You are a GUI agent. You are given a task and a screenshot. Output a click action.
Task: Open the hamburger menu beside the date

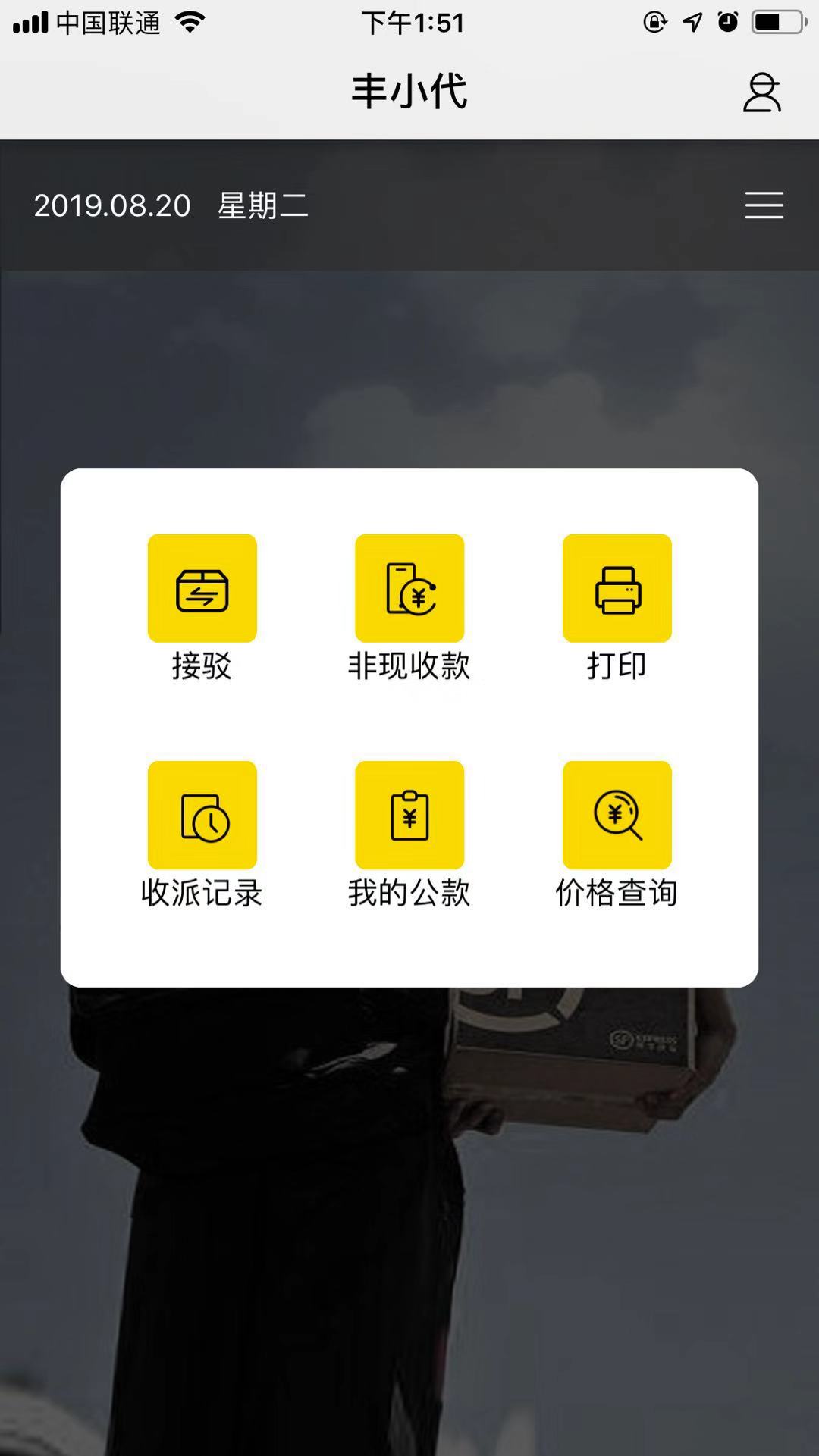764,205
